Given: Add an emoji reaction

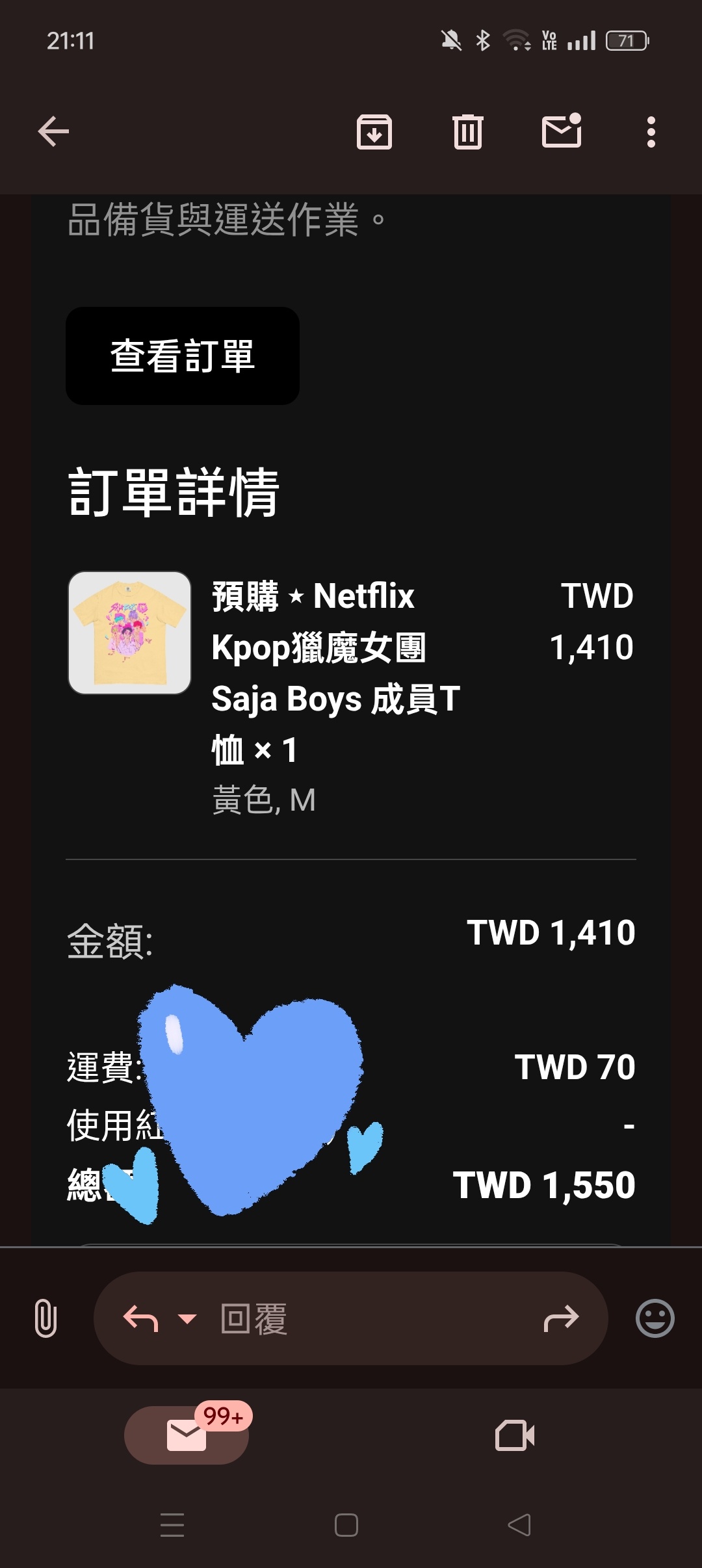Looking at the screenshot, I should (x=655, y=1318).
